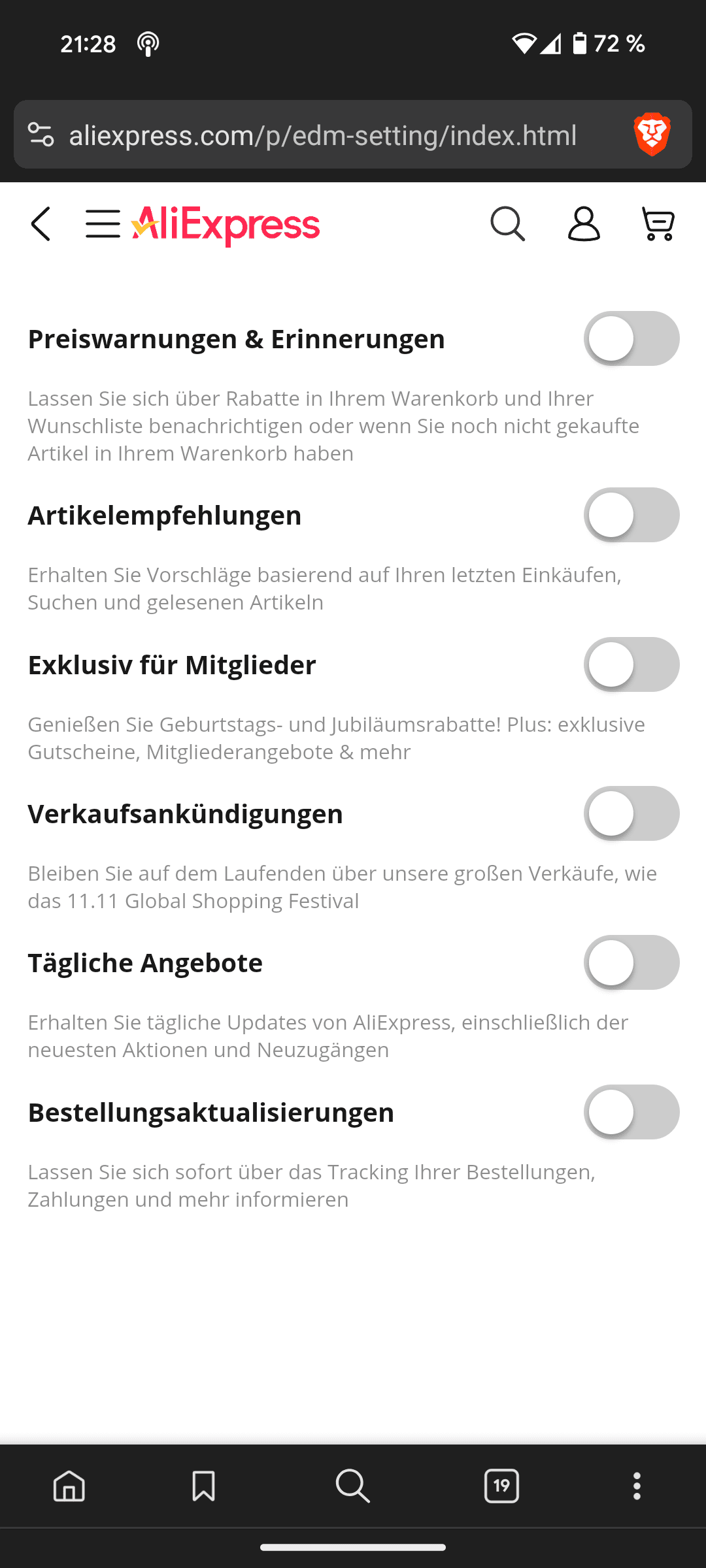Viewport: 706px width, 1568px height.
Task: Show the 19 open tabs
Action: click(501, 1486)
